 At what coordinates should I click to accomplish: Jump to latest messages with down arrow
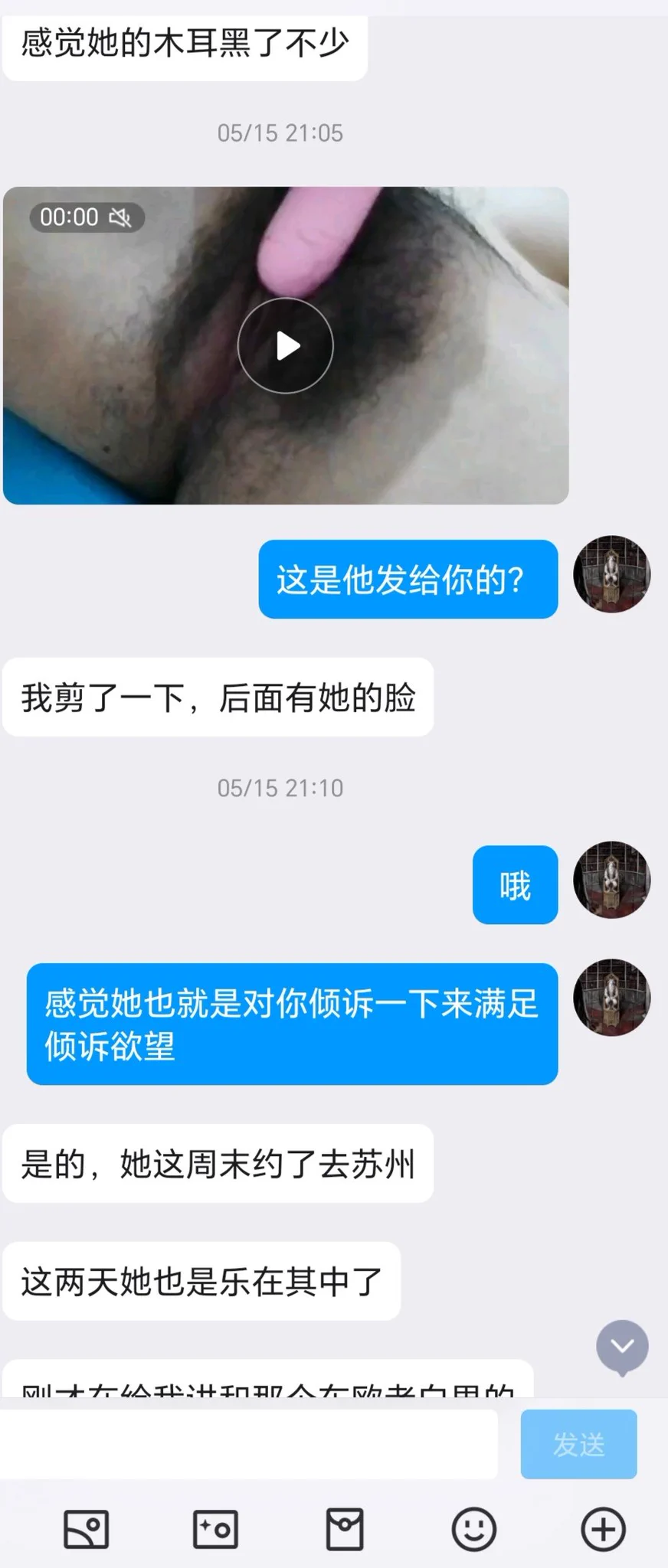coord(622,1347)
